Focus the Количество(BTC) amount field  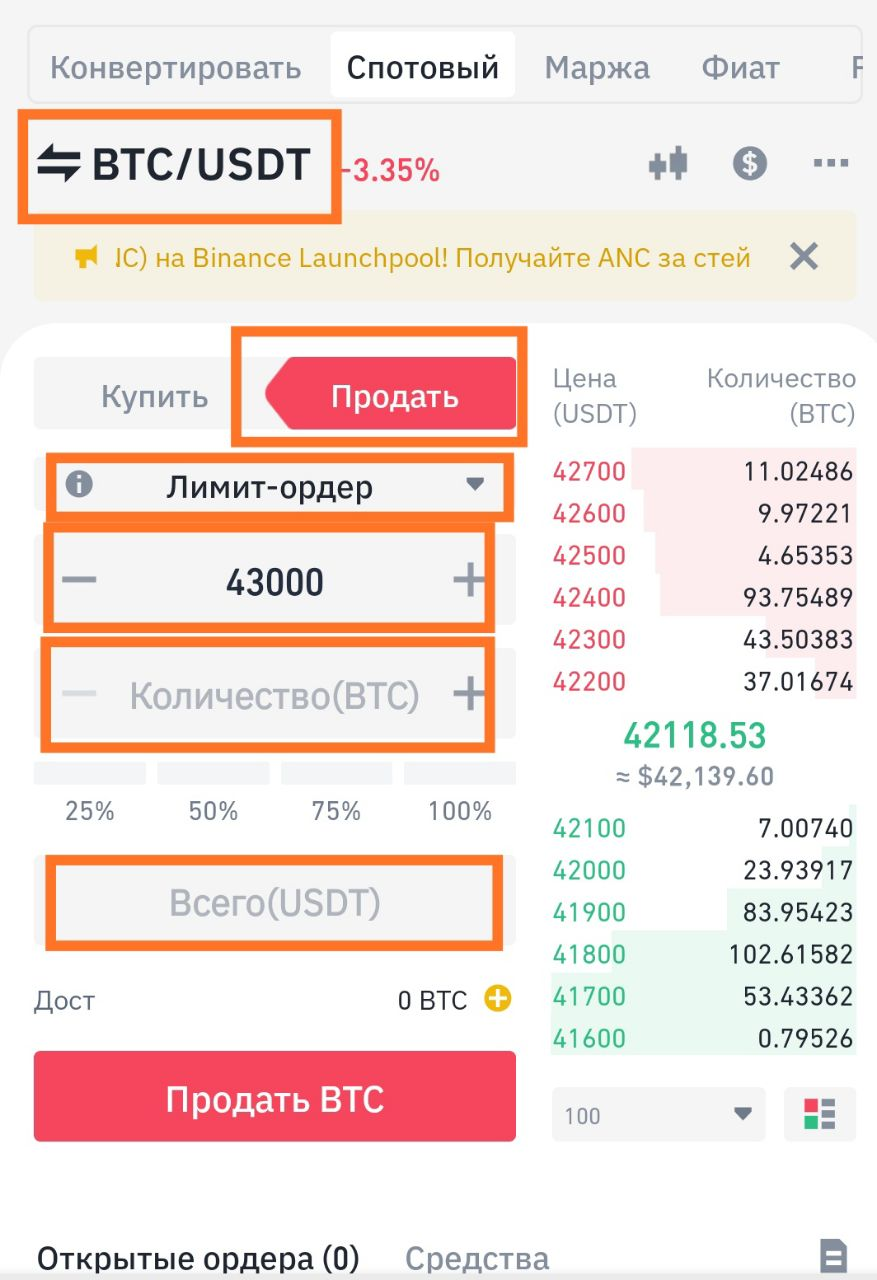pos(274,696)
